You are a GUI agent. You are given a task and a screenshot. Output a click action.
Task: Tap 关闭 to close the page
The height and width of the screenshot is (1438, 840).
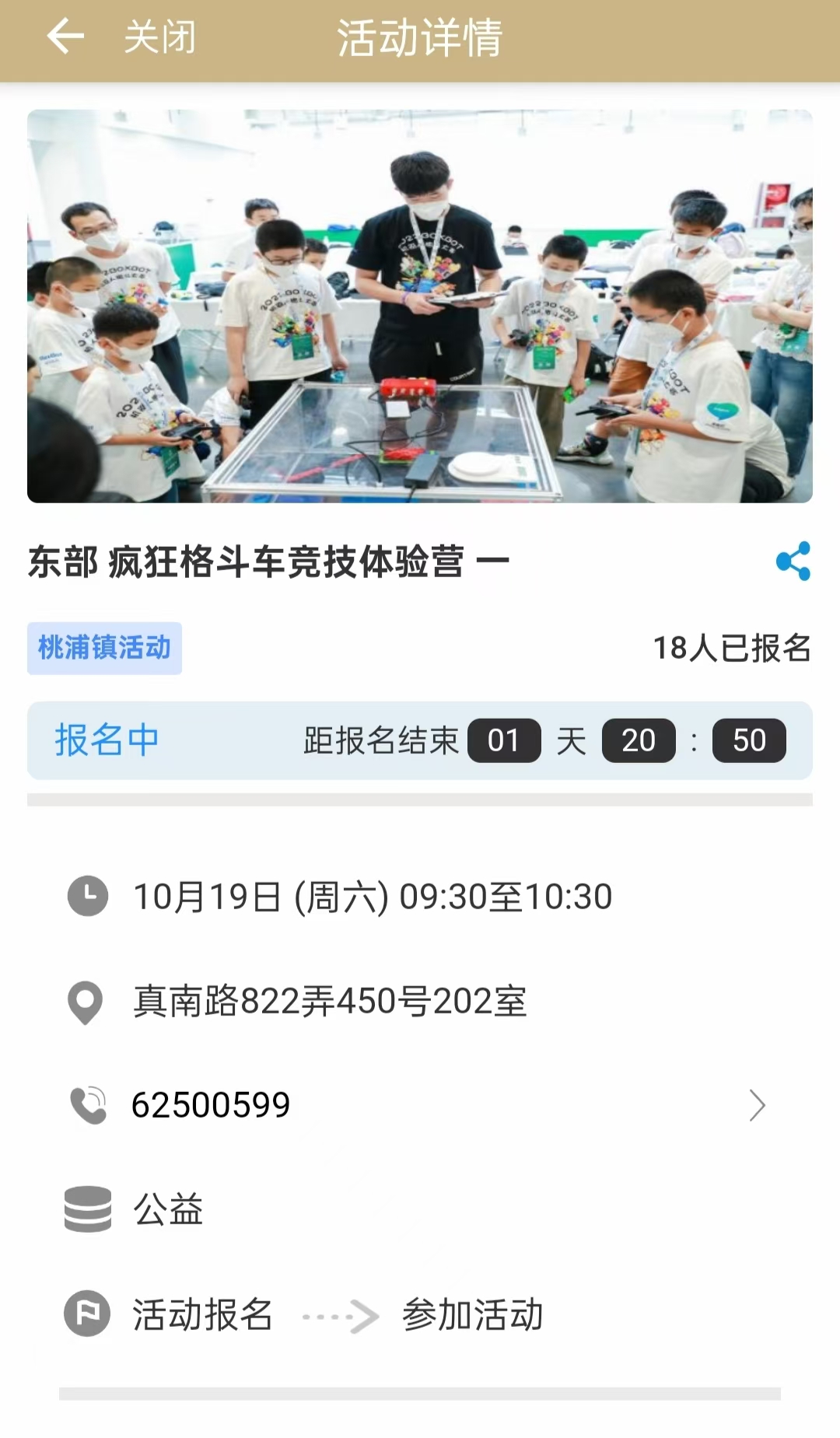[x=159, y=37]
